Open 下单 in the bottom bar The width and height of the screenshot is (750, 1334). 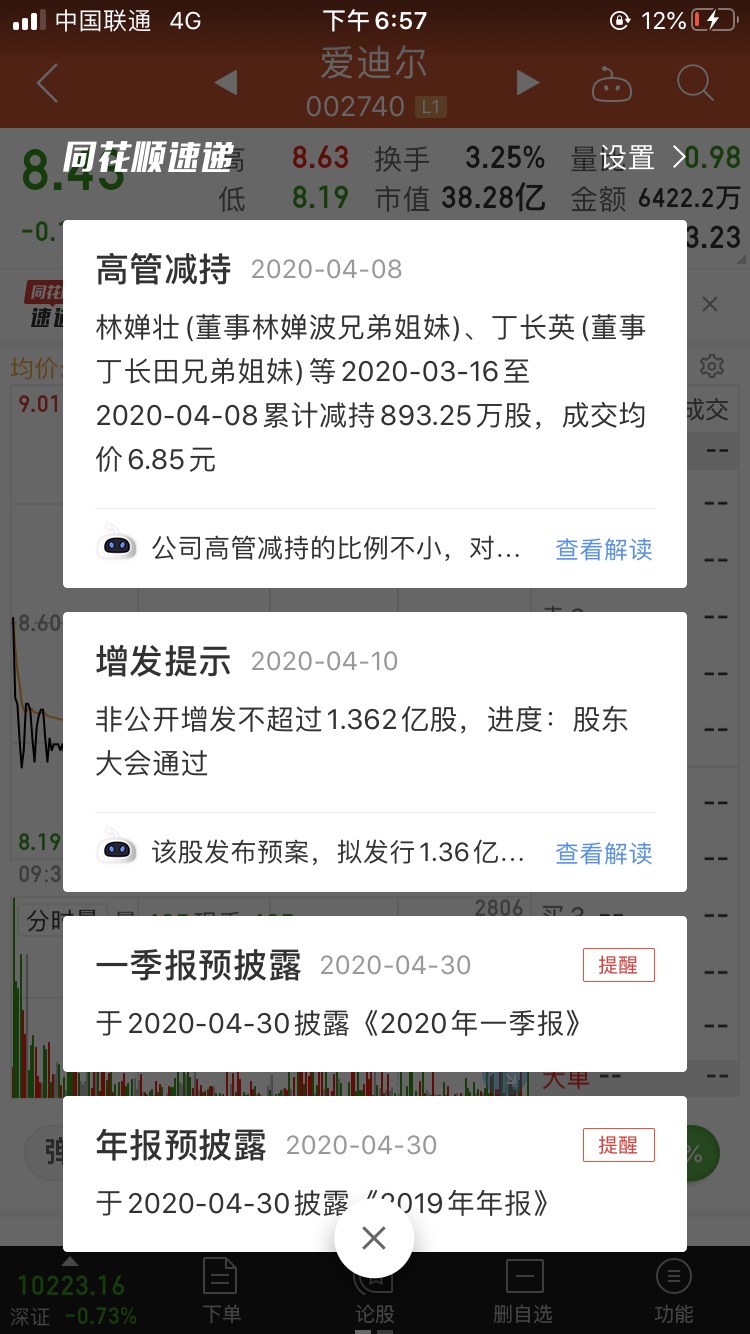tap(219, 1292)
